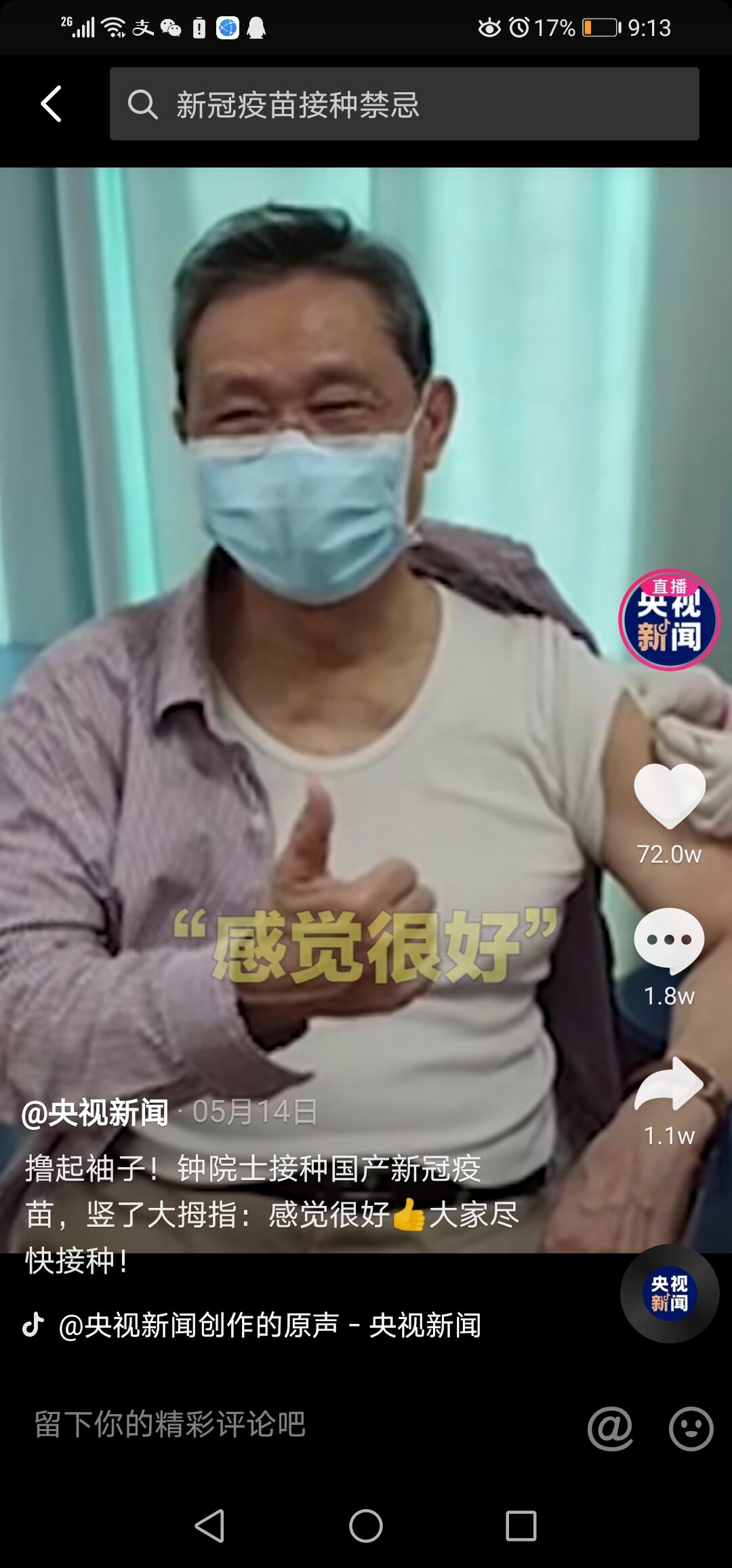The width and height of the screenshot is (732, 1568).
Task: Tap the system home button
Action: click(366, 1527)
